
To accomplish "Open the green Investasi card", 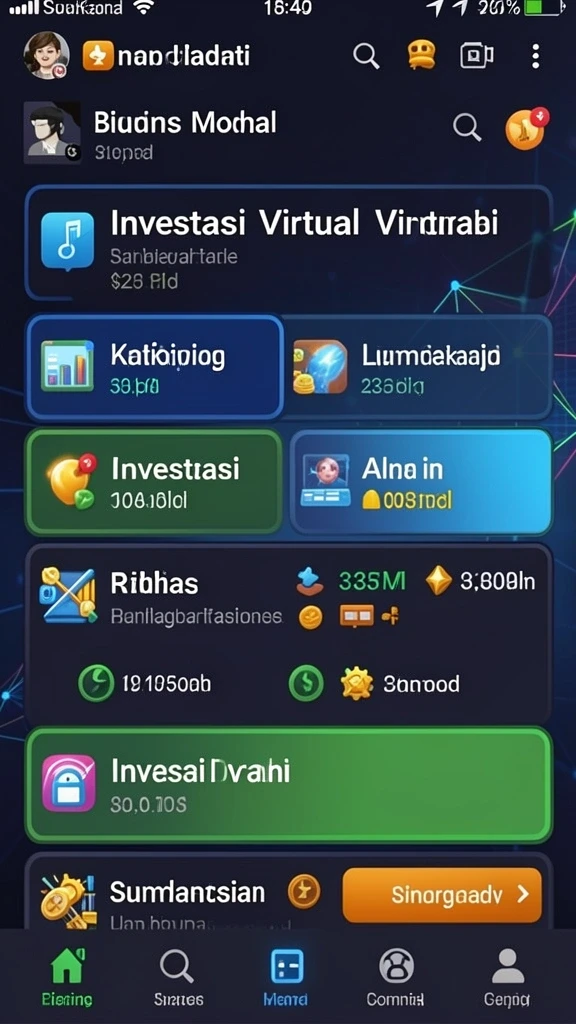I will (154, 482).
